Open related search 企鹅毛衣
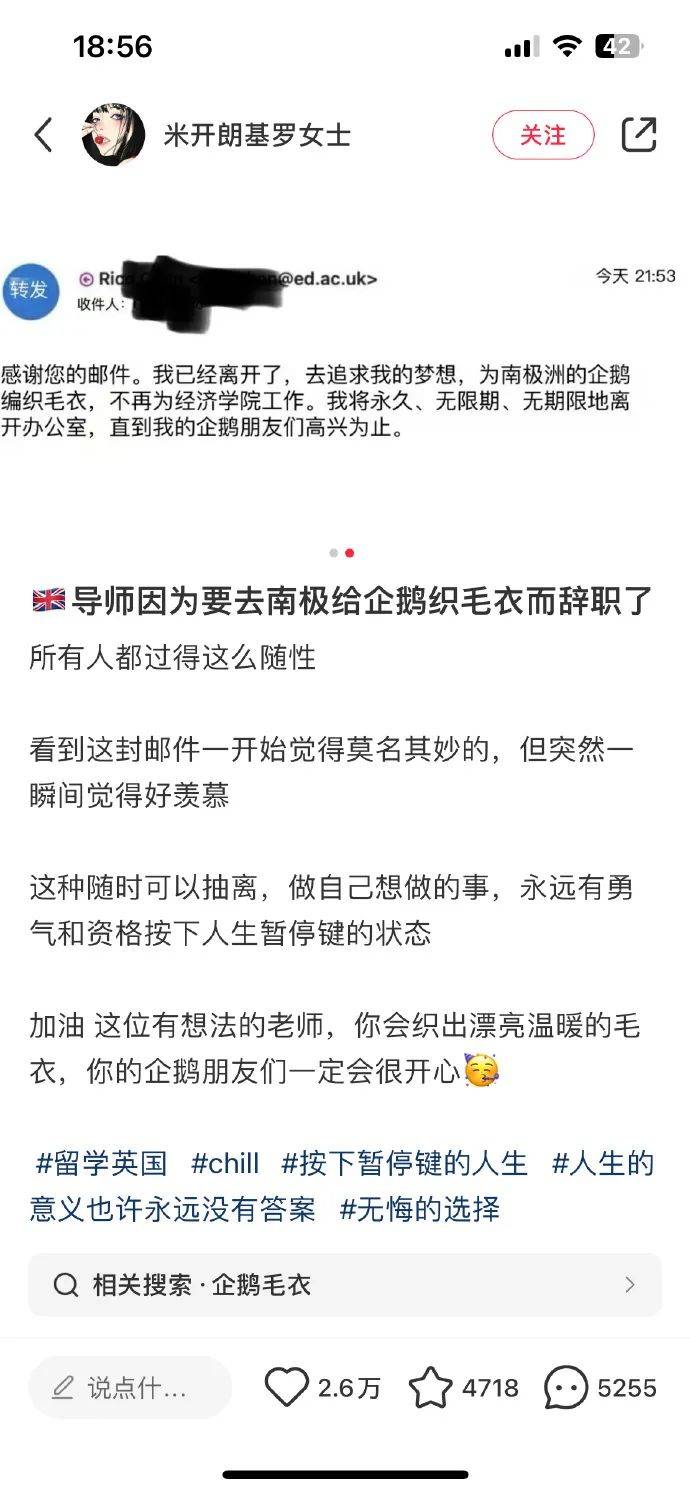Screen dimensions: 690x1493 pos(344,1284)
